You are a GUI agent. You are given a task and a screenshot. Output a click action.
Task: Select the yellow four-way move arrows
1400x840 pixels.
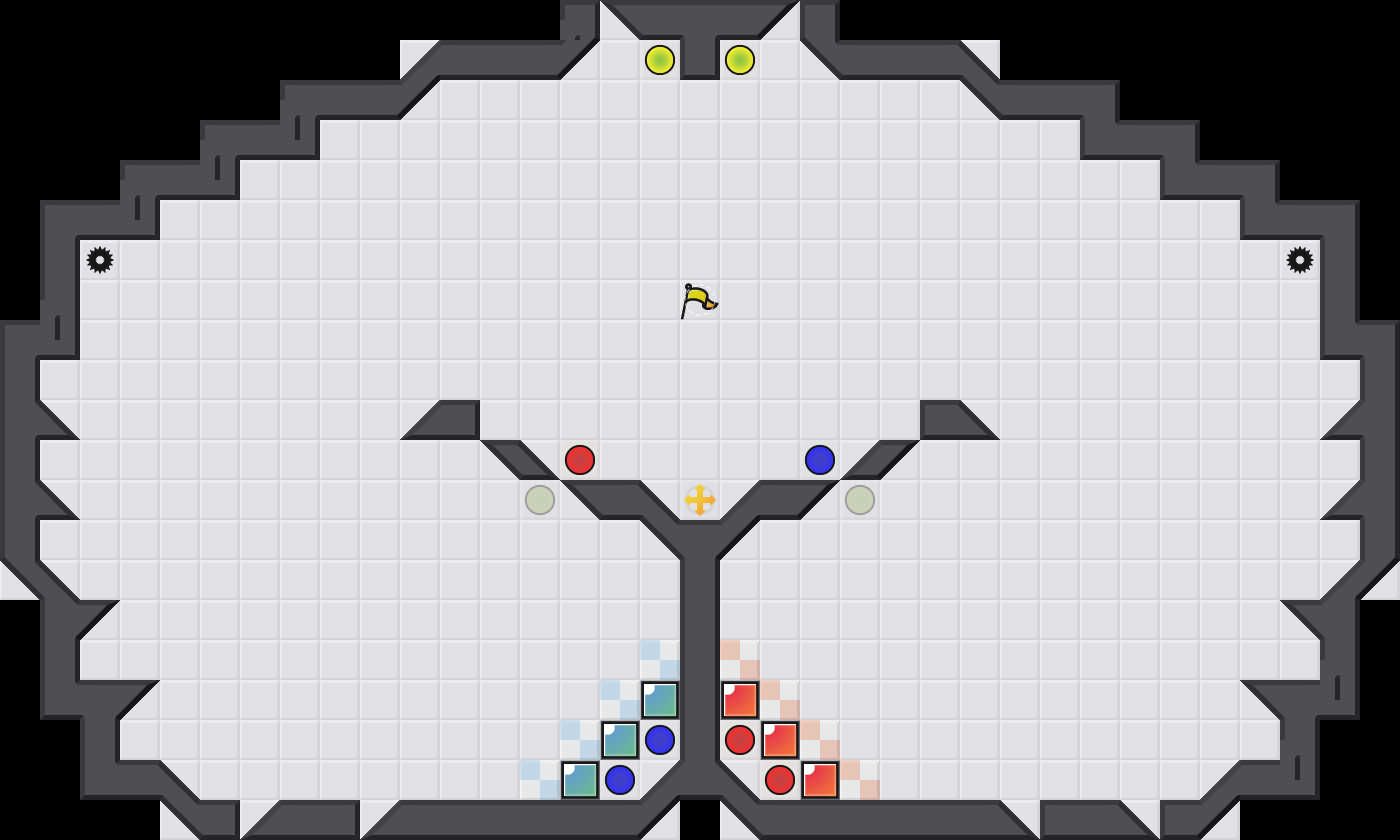click(700, 500)
